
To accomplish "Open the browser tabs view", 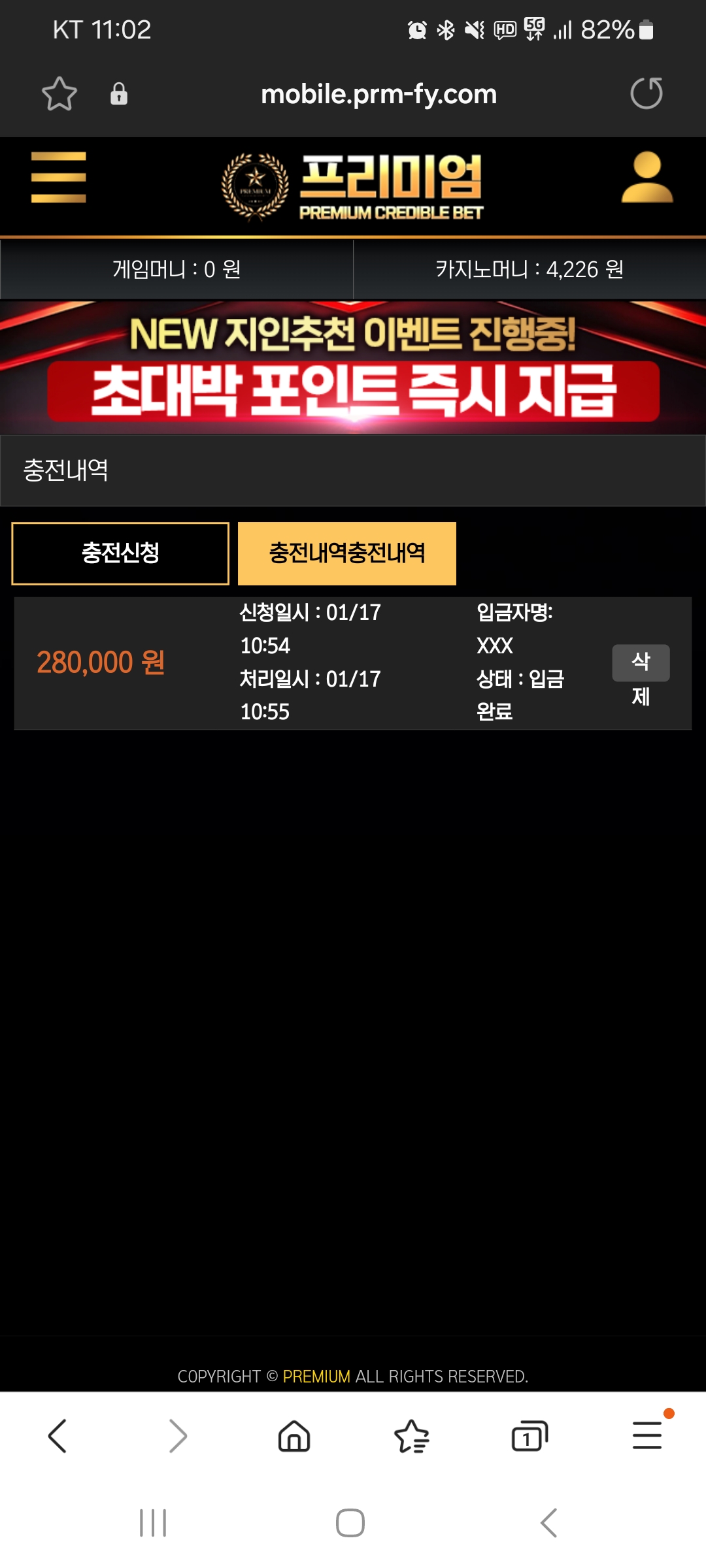I will pos(529,1436).
